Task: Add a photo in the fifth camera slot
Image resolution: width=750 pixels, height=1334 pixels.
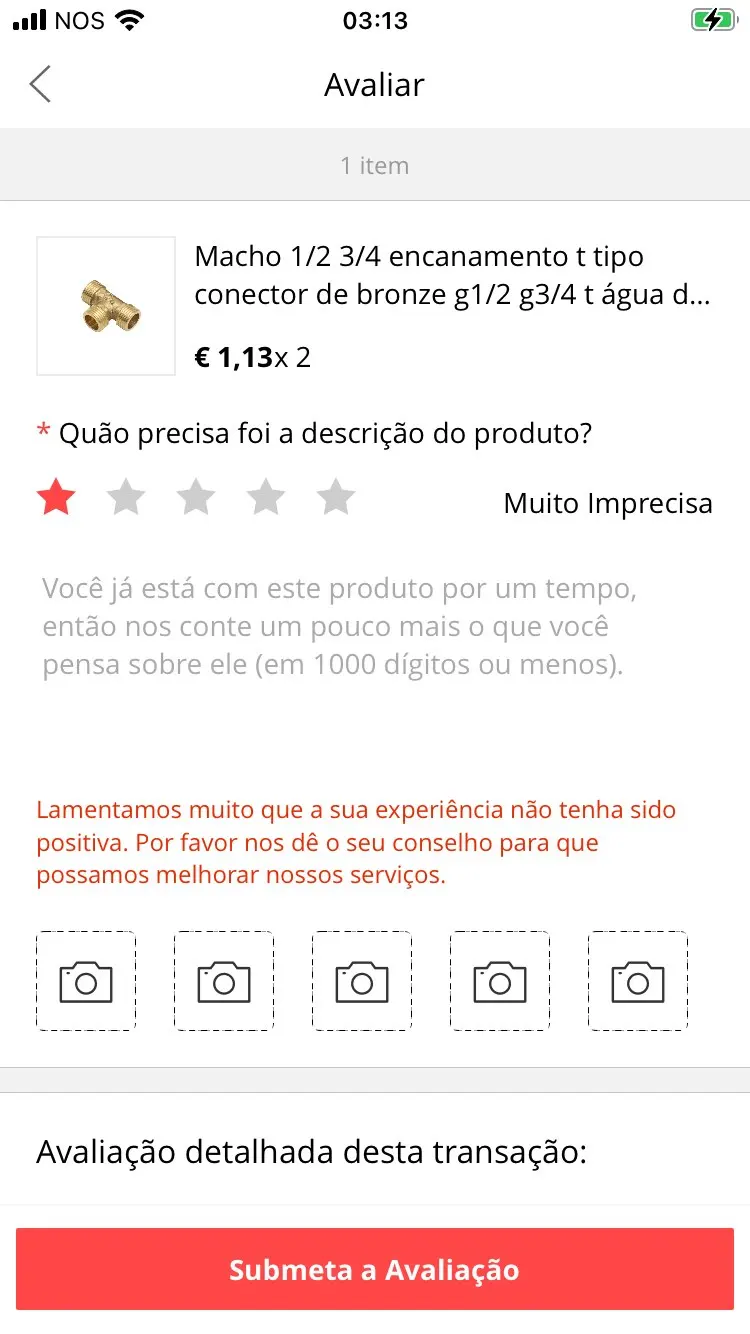Action: pyautogui.click(x=638, y=981)
